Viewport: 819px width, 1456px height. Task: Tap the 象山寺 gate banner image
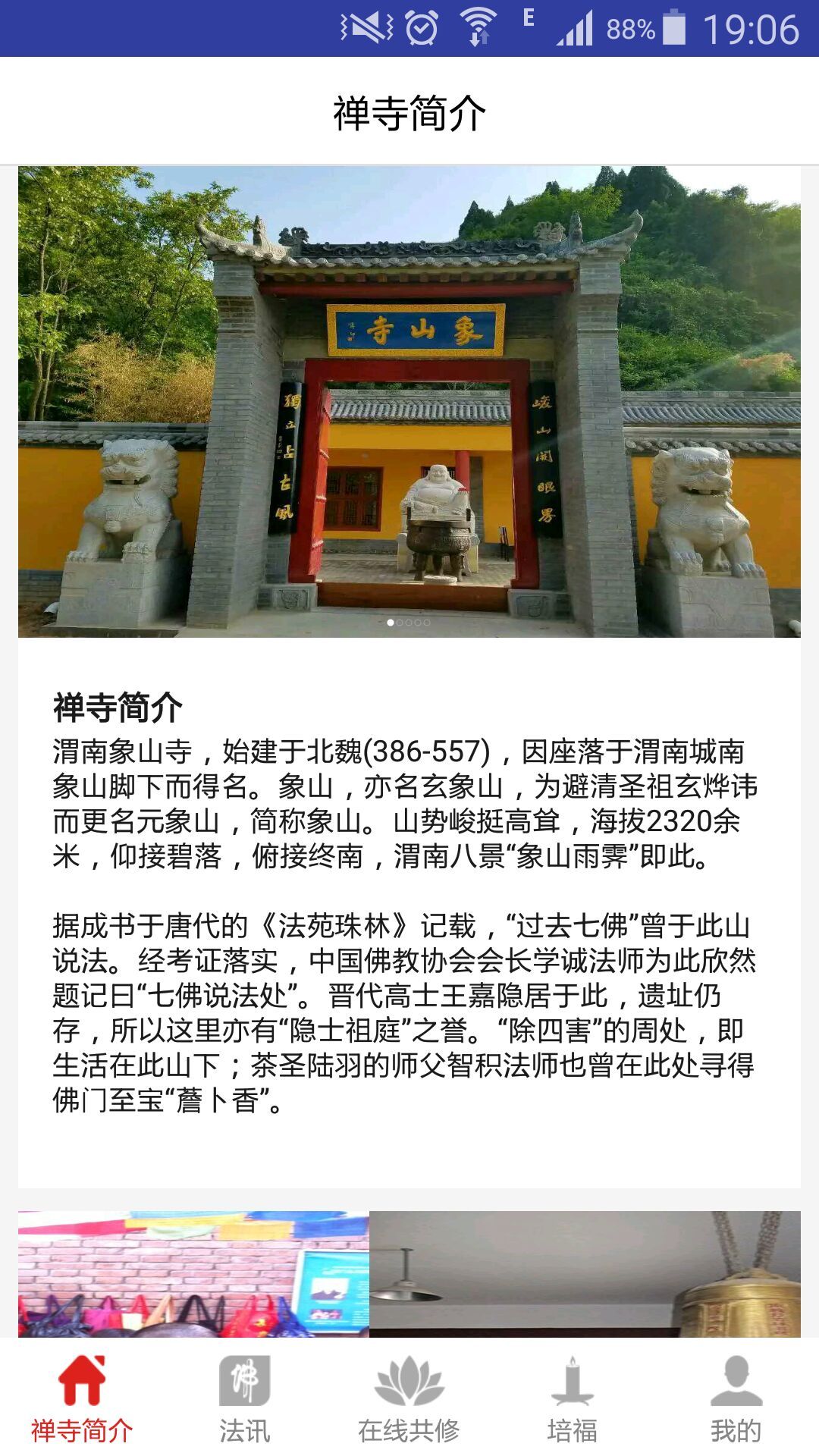tap(409, 401)
